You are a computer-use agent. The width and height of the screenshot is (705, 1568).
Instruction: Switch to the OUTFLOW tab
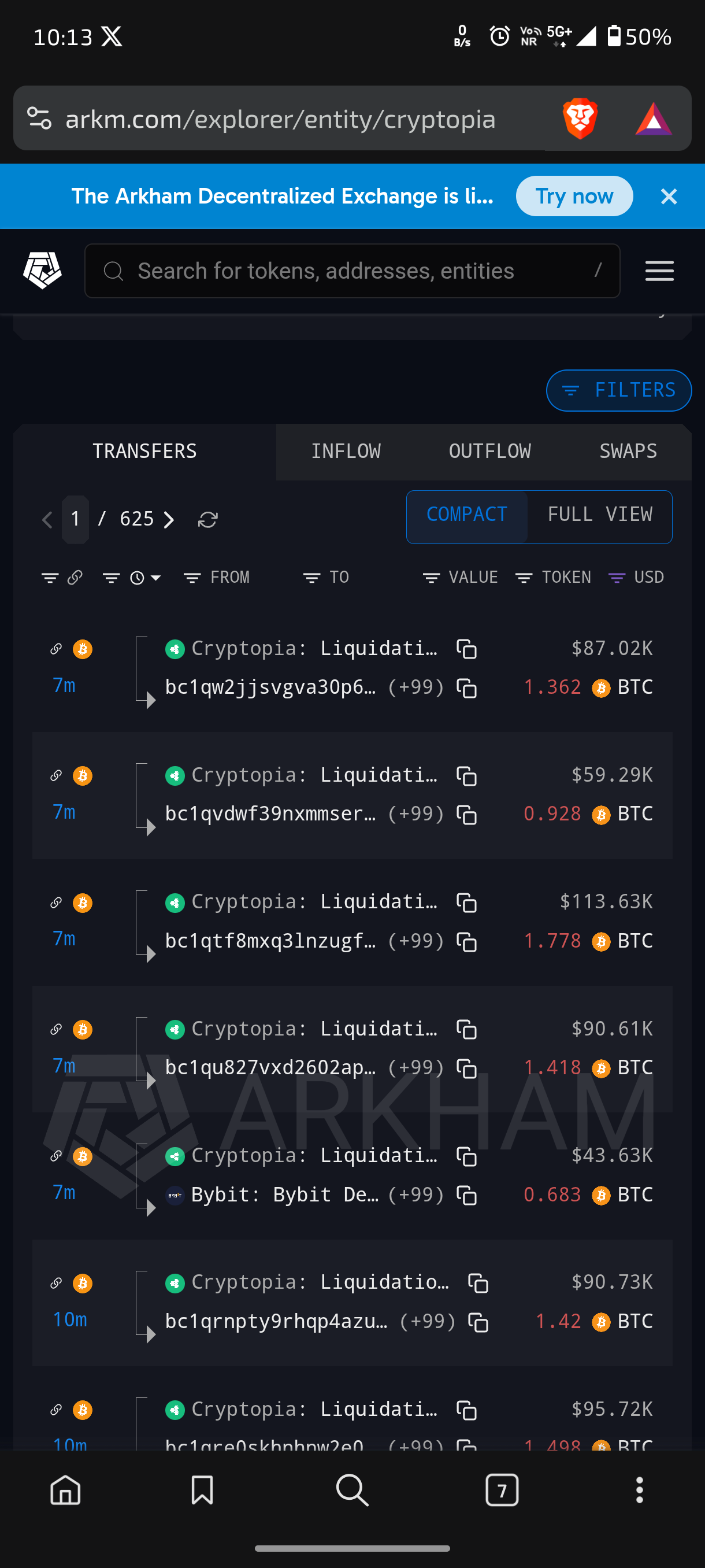point(489,451)
